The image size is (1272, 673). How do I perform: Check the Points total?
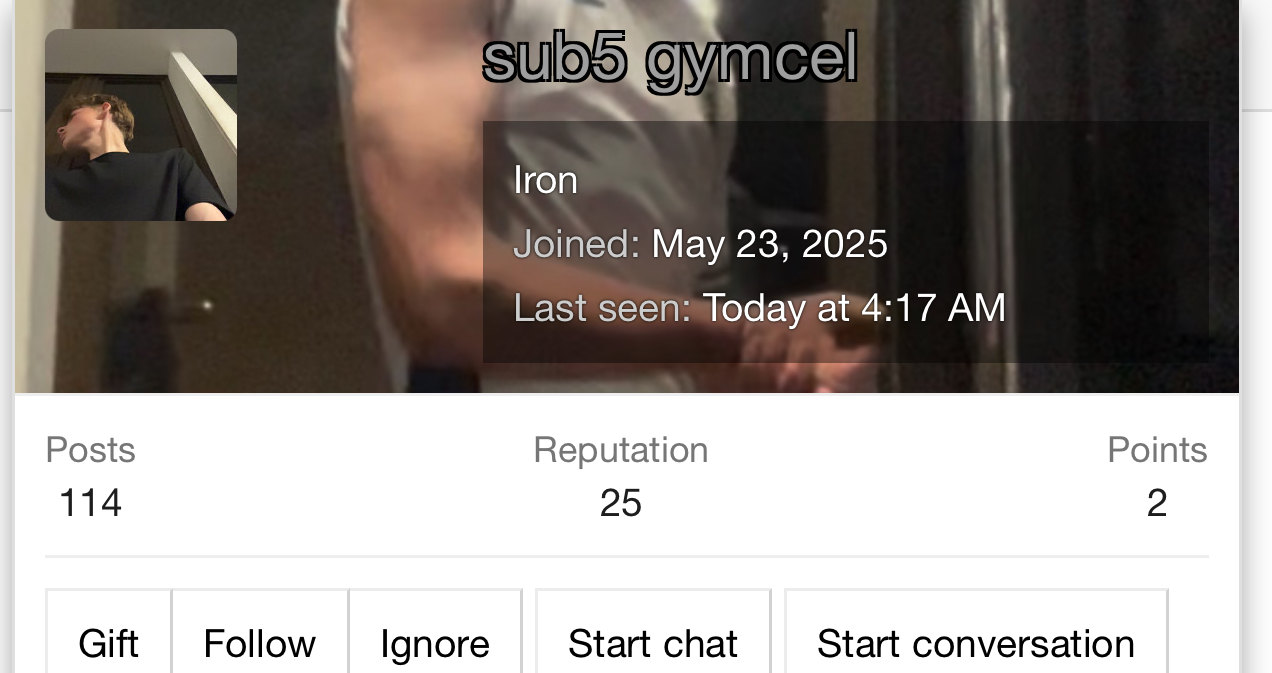[1156, 502]
